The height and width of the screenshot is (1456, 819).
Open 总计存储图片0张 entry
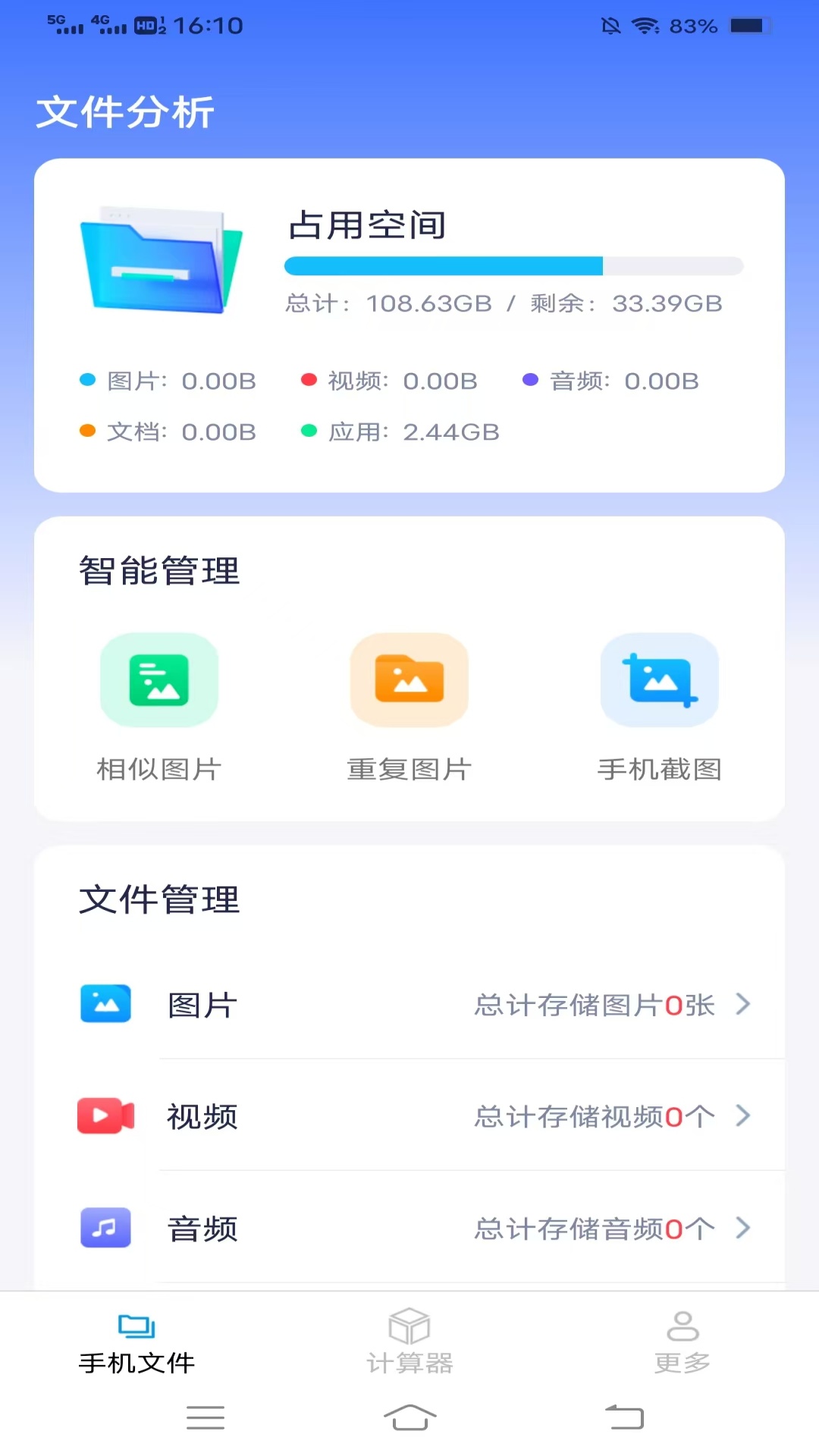pos(596,1004)
